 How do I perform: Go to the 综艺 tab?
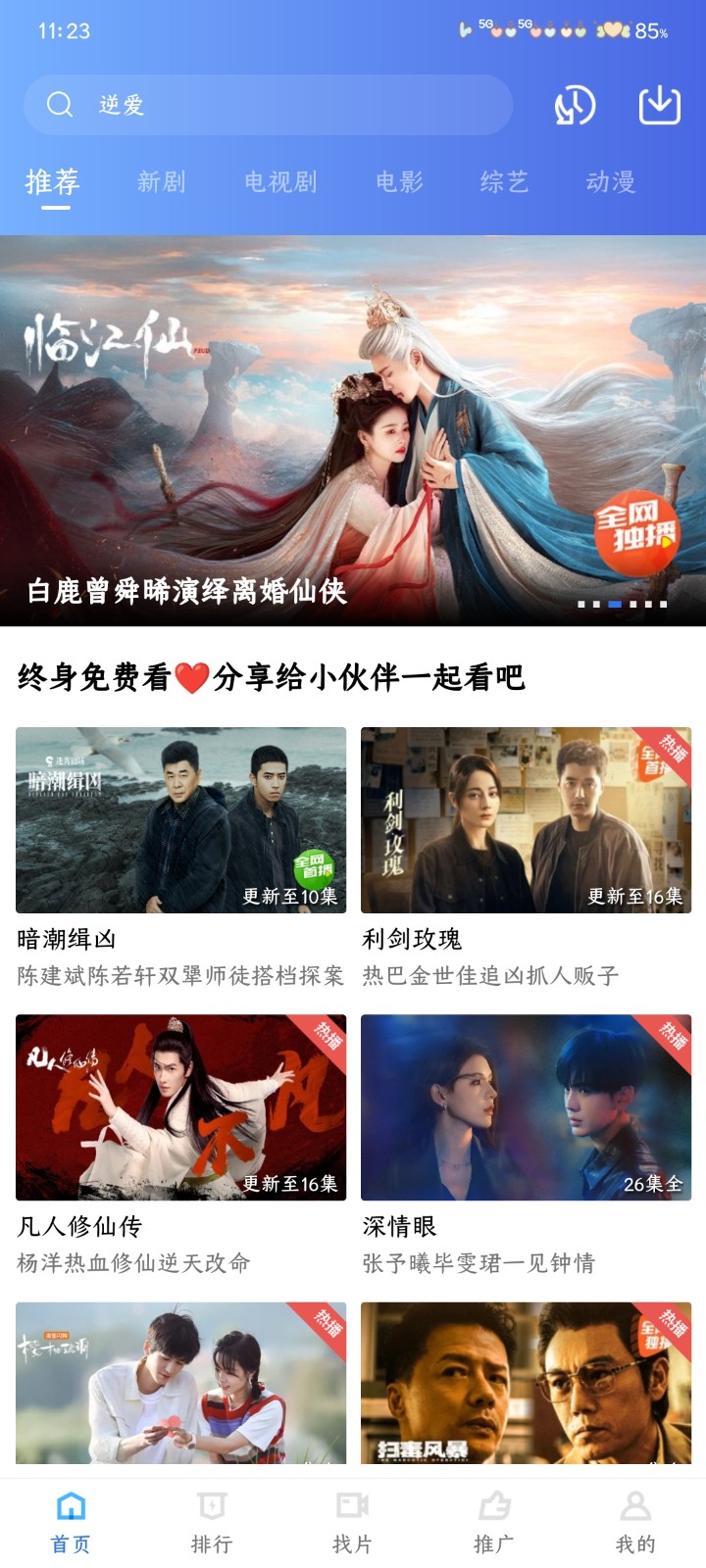(504, 181)
